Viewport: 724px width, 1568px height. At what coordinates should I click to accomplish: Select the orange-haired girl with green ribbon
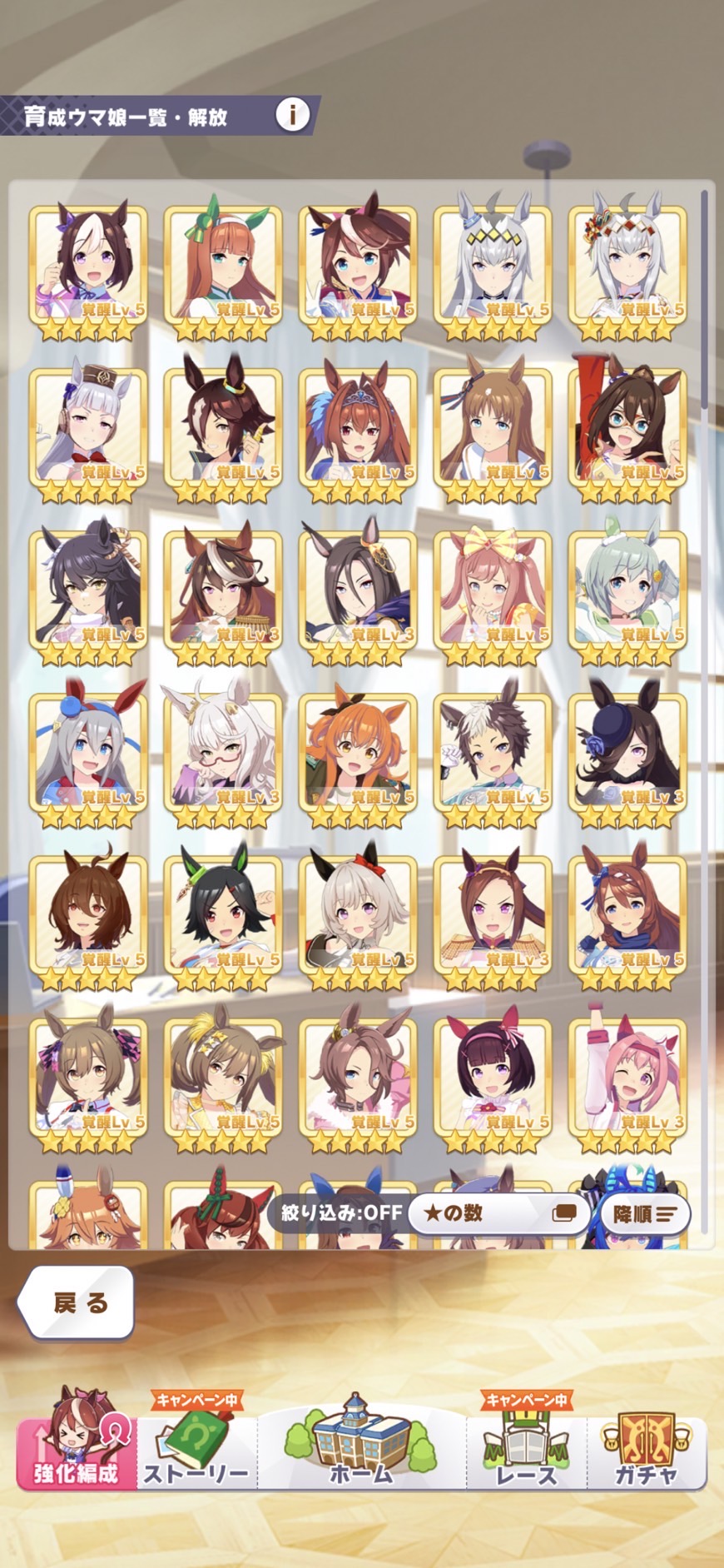(223, 266)
